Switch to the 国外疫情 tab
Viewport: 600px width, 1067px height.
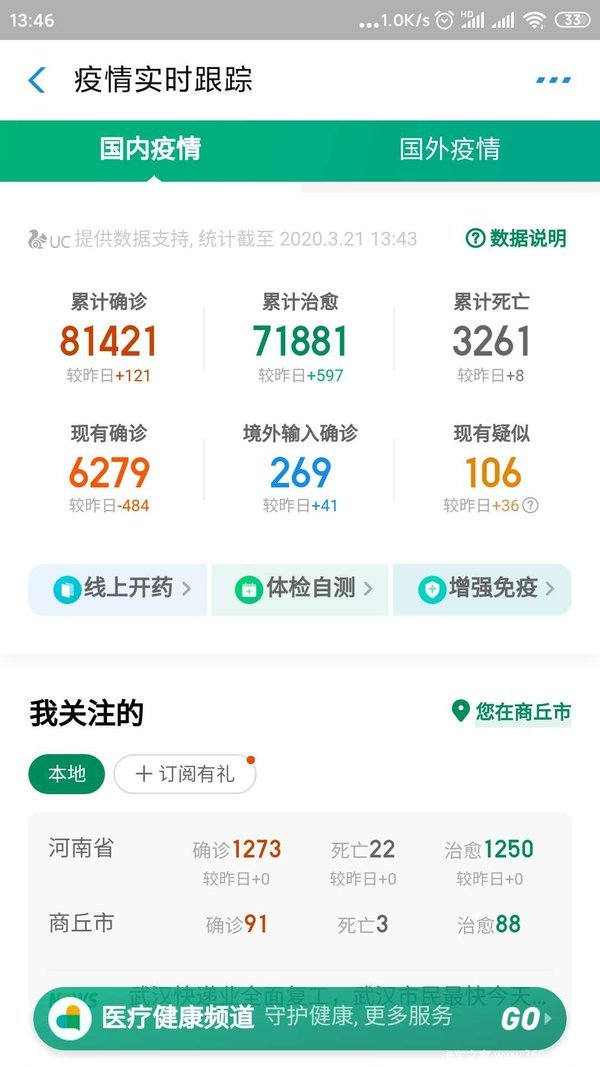click(449, 150)
